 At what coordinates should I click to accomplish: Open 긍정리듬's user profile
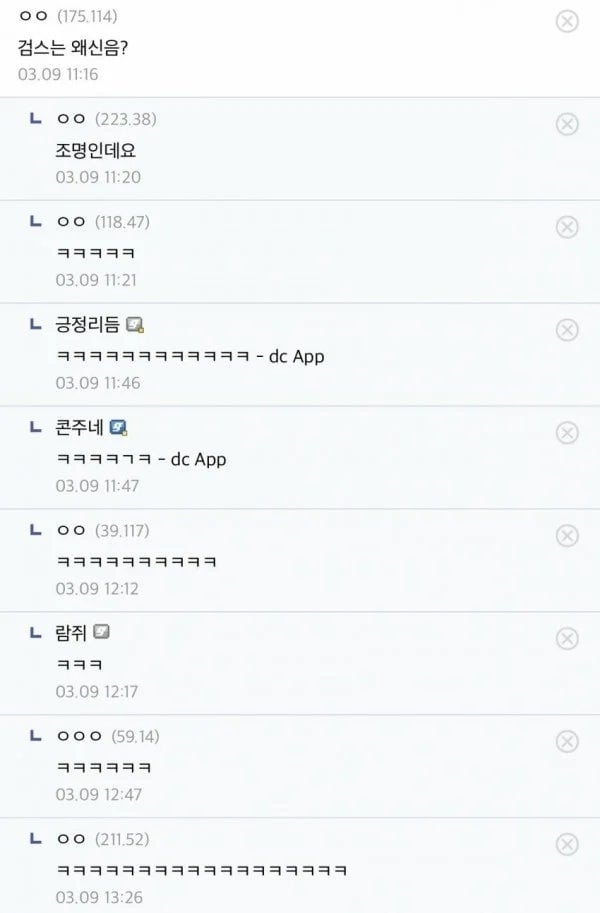[88, 325]
